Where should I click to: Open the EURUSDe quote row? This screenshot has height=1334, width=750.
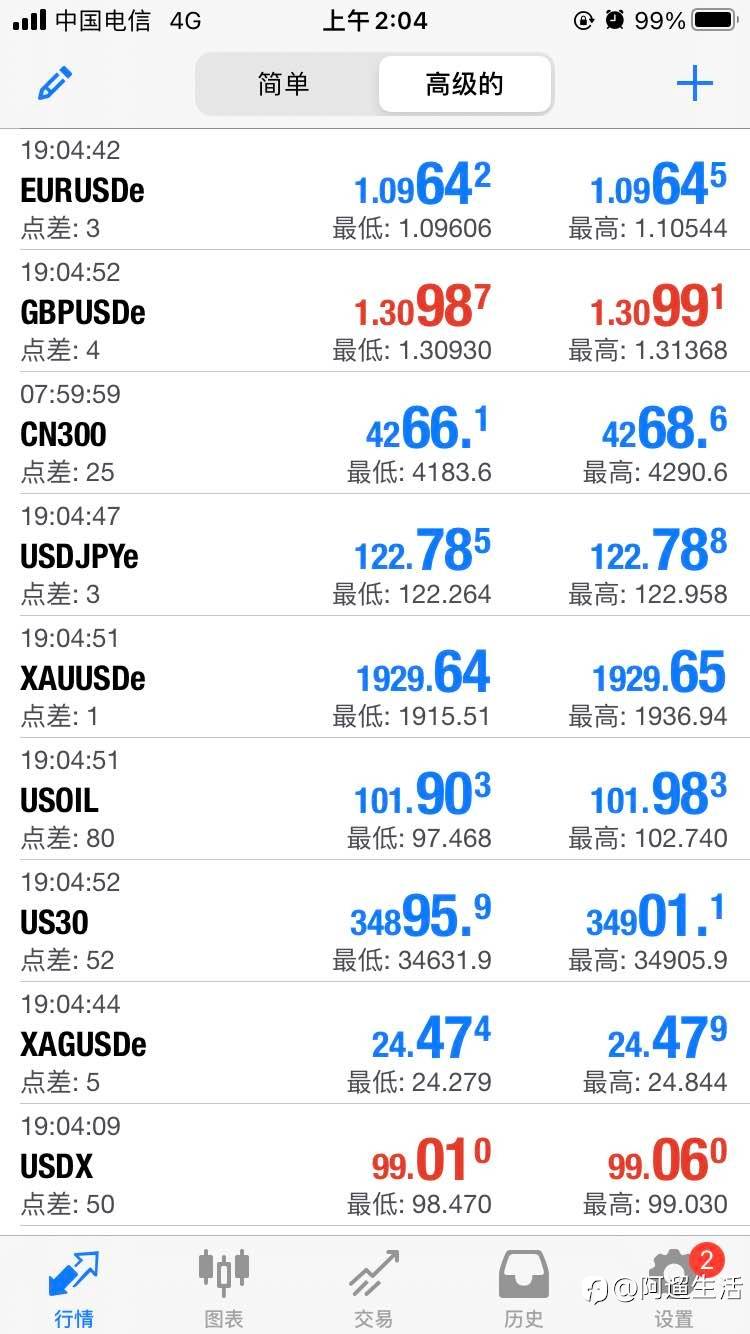(375, 189)
